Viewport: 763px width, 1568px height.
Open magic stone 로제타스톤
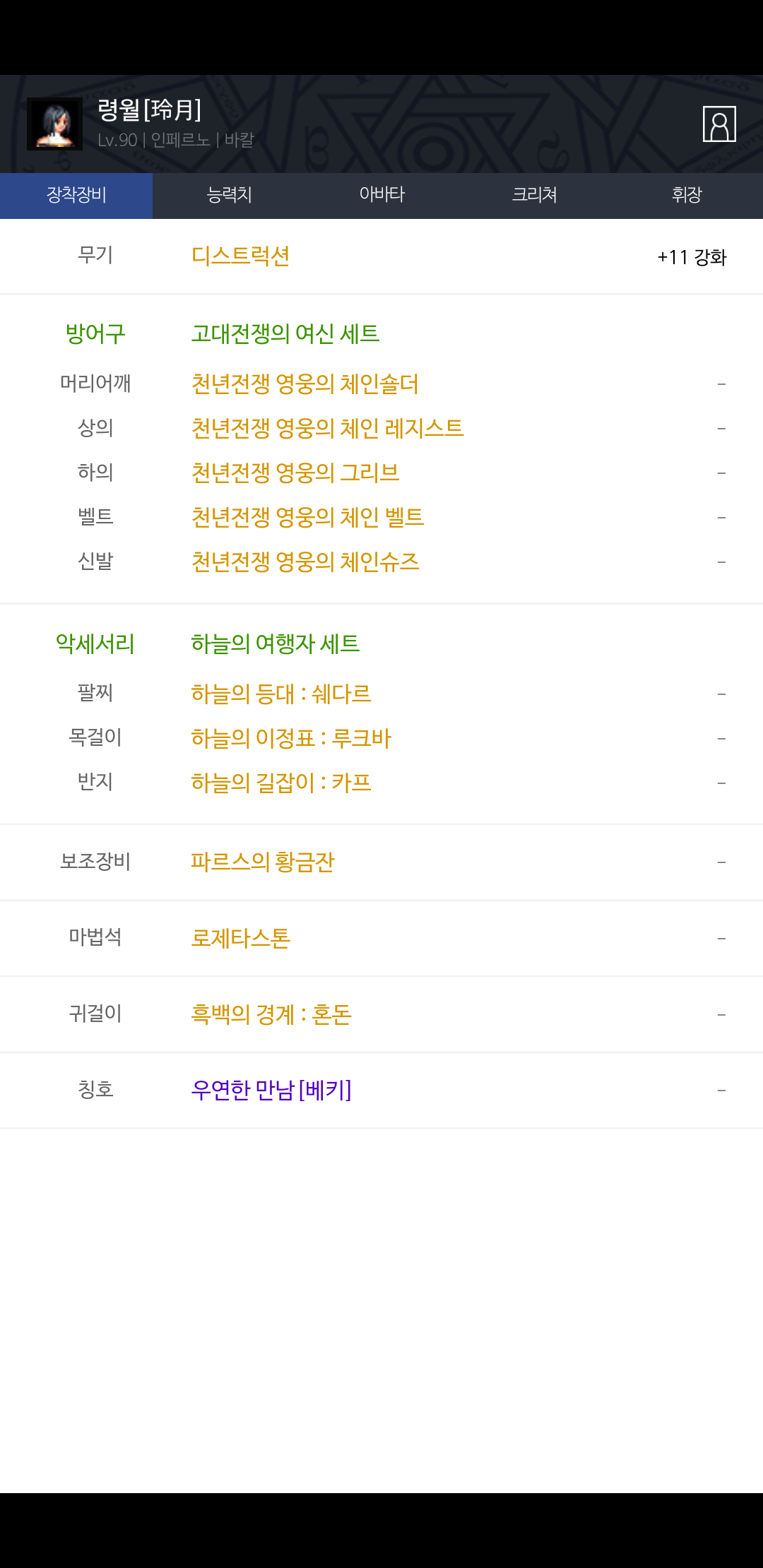click(x=240, y=939)
